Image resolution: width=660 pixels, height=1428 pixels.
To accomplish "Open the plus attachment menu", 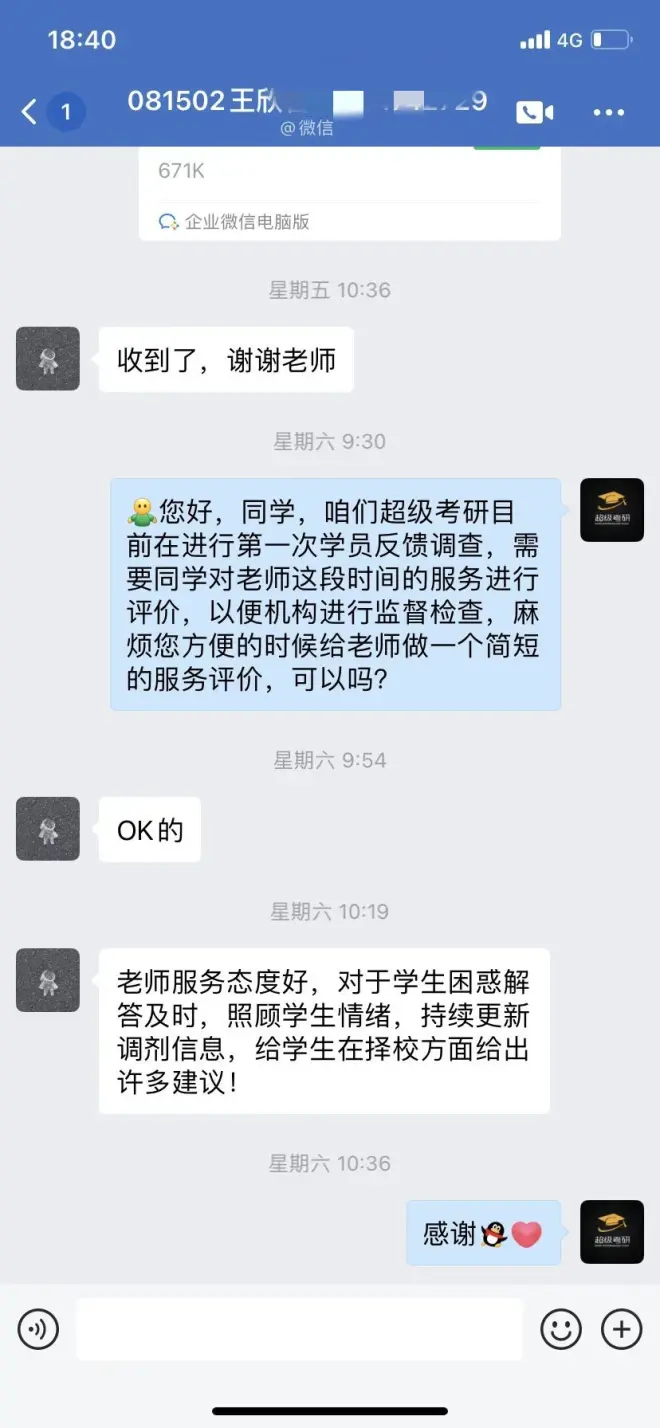I will pos(621,1329).
